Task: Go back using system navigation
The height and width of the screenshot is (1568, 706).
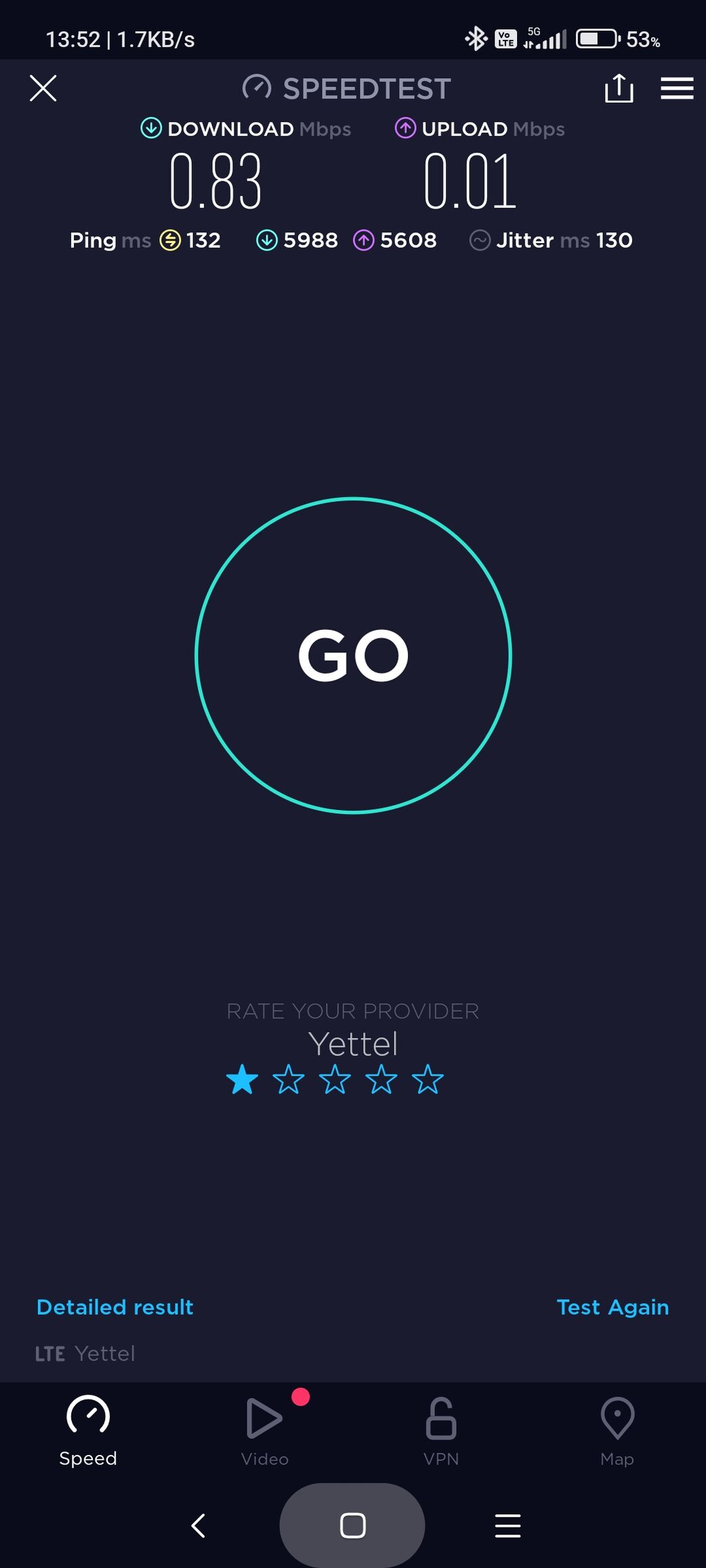Action: point(198,1526)
